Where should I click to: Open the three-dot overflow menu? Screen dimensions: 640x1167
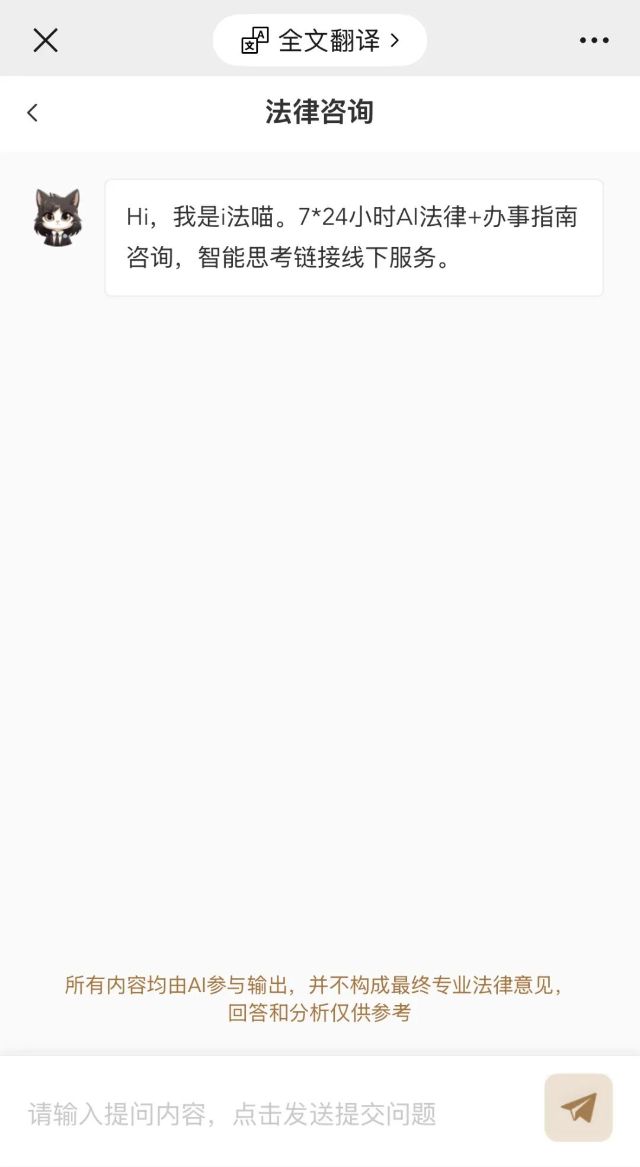(x=594, y=40)
